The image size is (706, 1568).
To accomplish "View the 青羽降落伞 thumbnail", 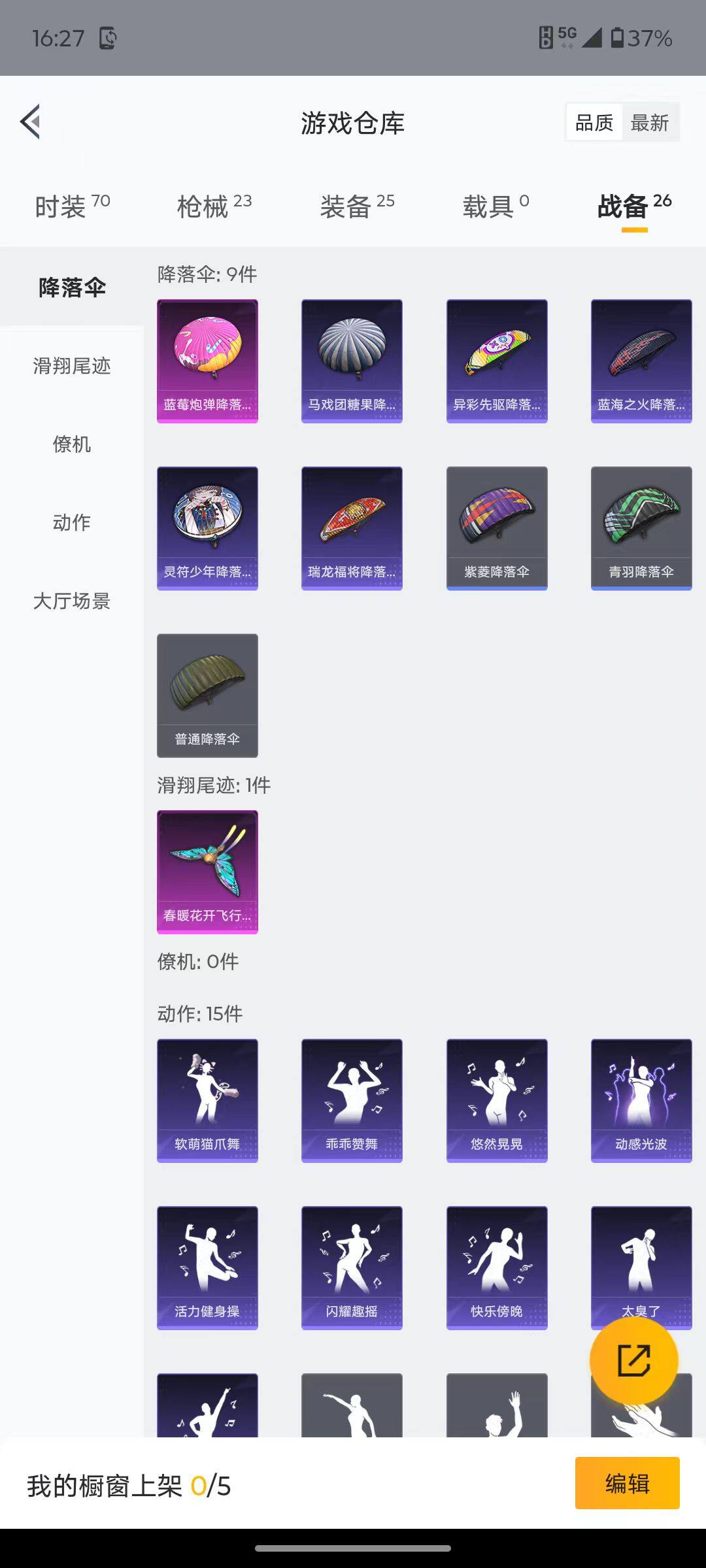I will 641,526.
